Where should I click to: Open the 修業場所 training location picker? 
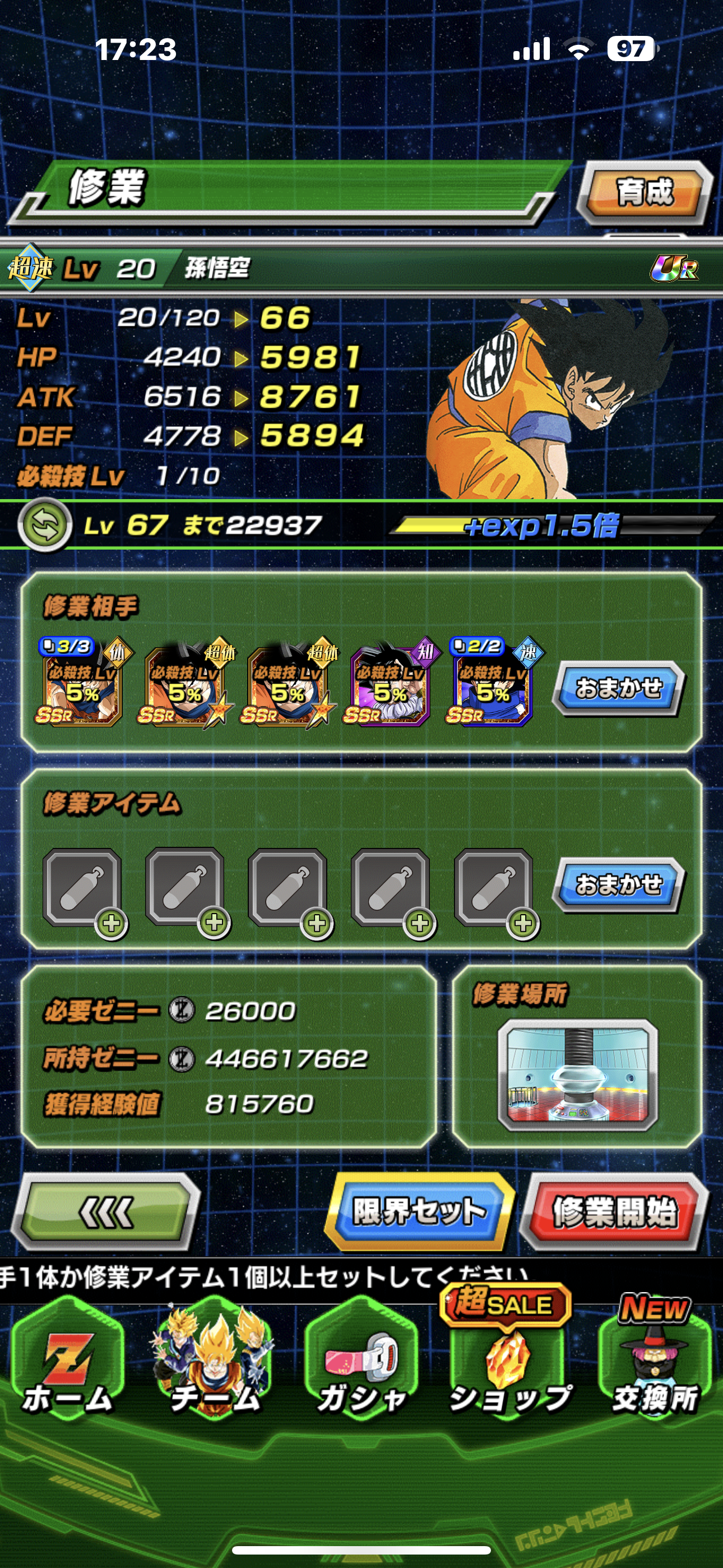pos(577,1074)
